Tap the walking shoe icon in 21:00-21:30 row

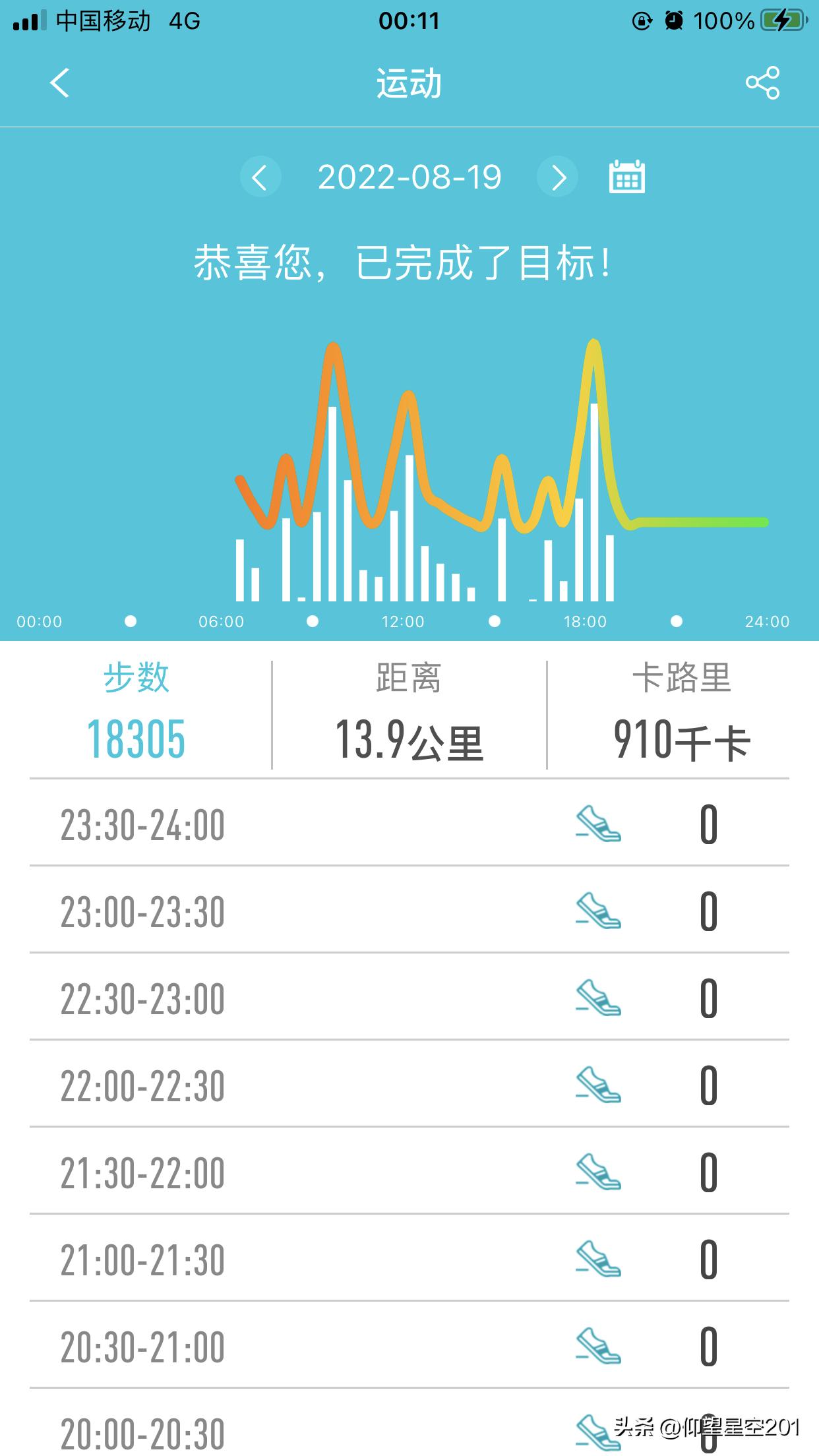pyautogui.click(x=599, y=1258)
